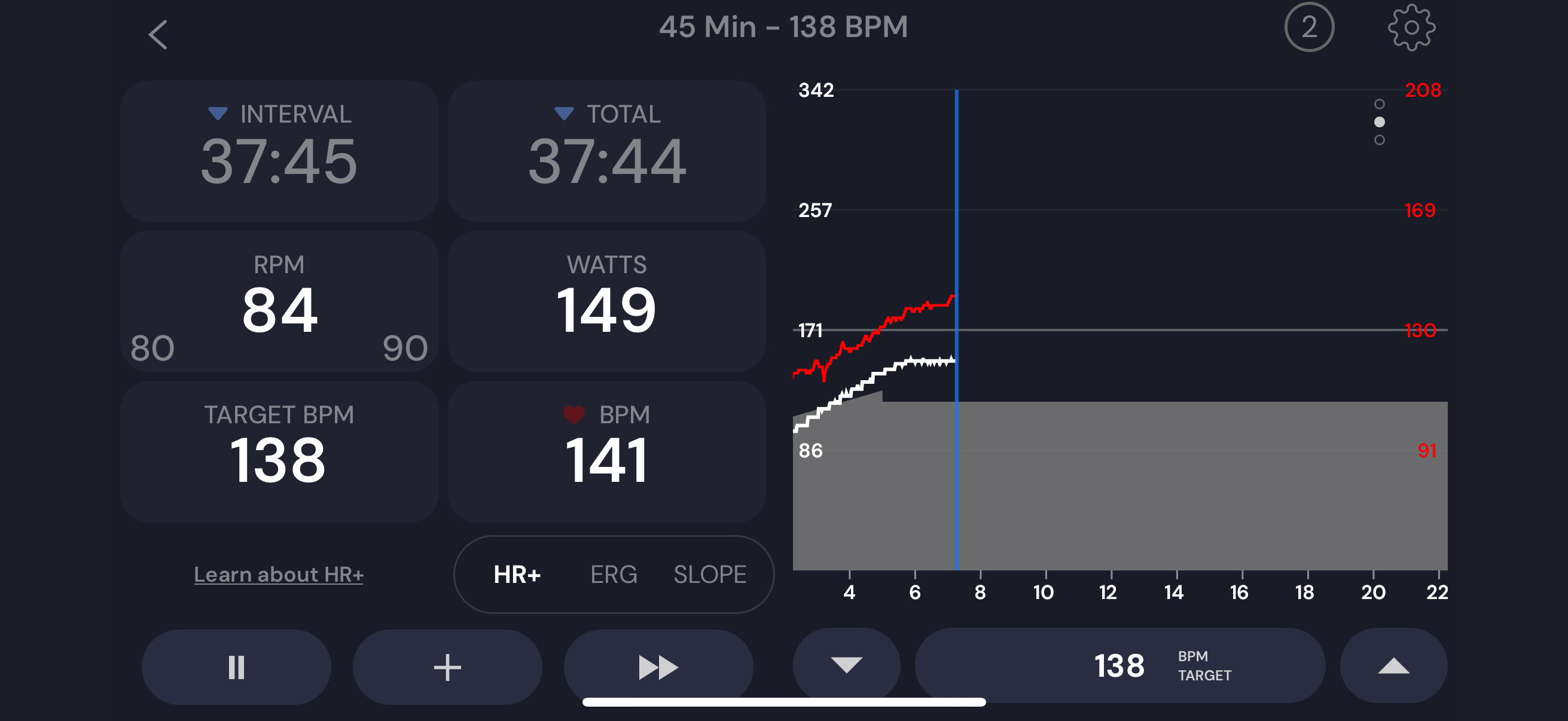Skip forward to the next interval
The height and width of the screenshot is (721, 1568).
coord(658,667)
